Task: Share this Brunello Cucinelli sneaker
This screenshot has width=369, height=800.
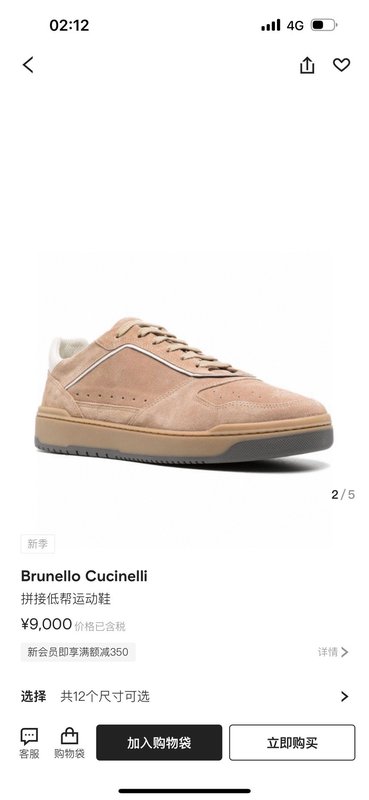Action: tap(307, 65)
